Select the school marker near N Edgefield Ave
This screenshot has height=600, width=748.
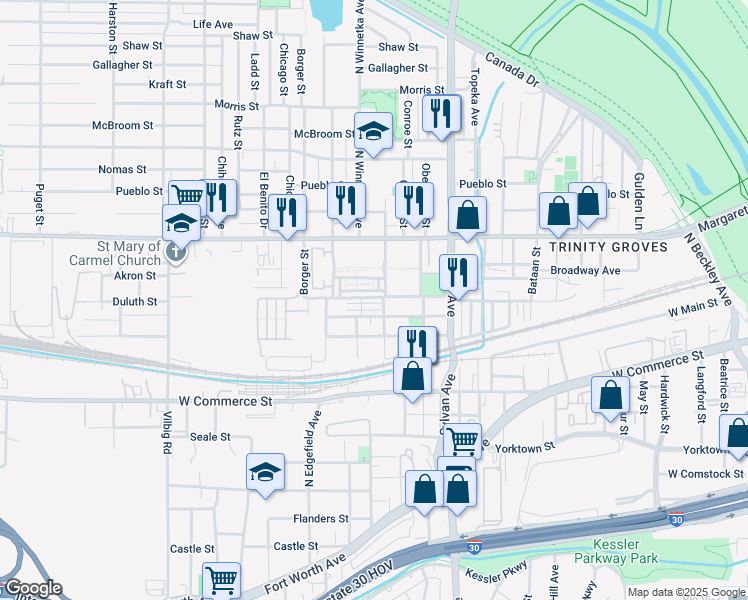pos(265,471)
